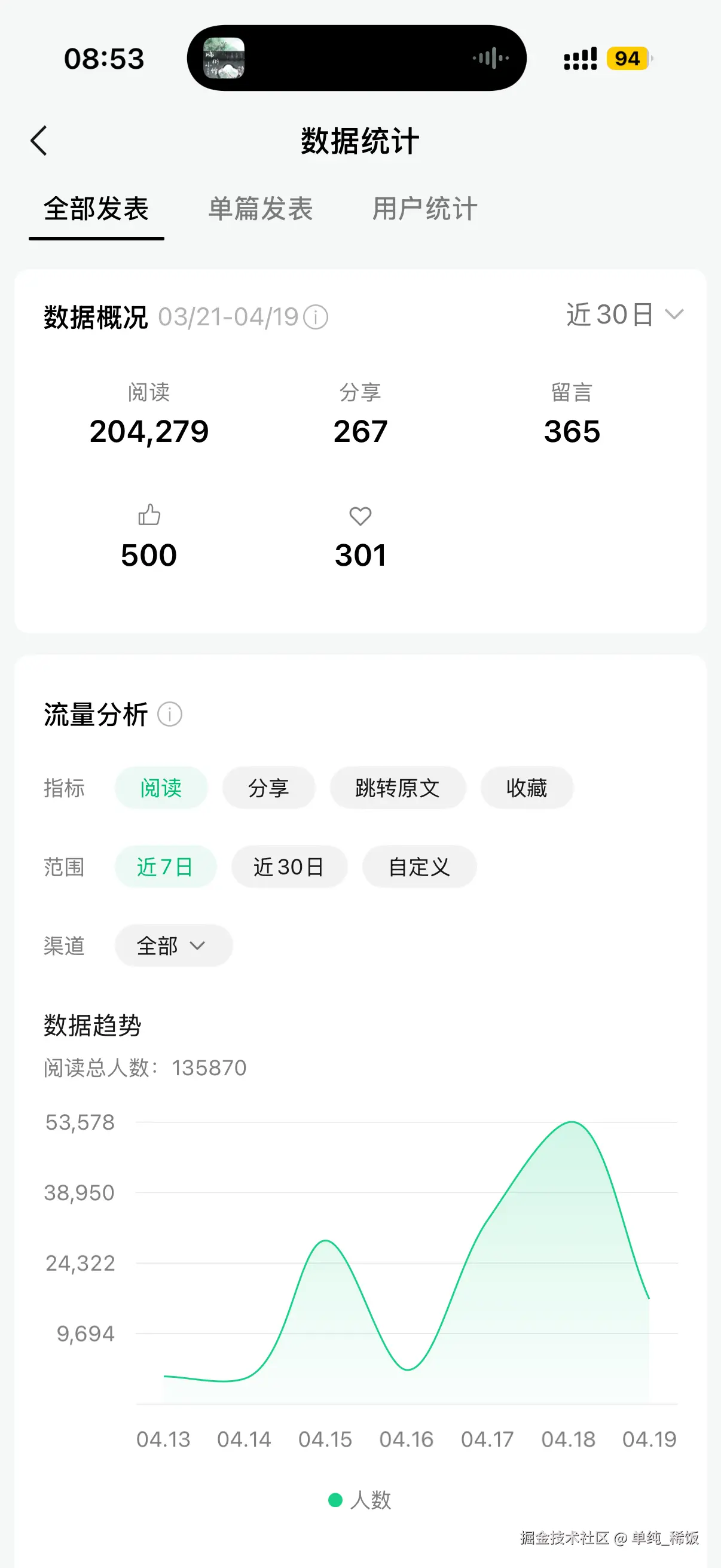Expand the 渠道 全部 channel selector
The width and height of the screenshot is (721, 1568).
pos(173,945)
